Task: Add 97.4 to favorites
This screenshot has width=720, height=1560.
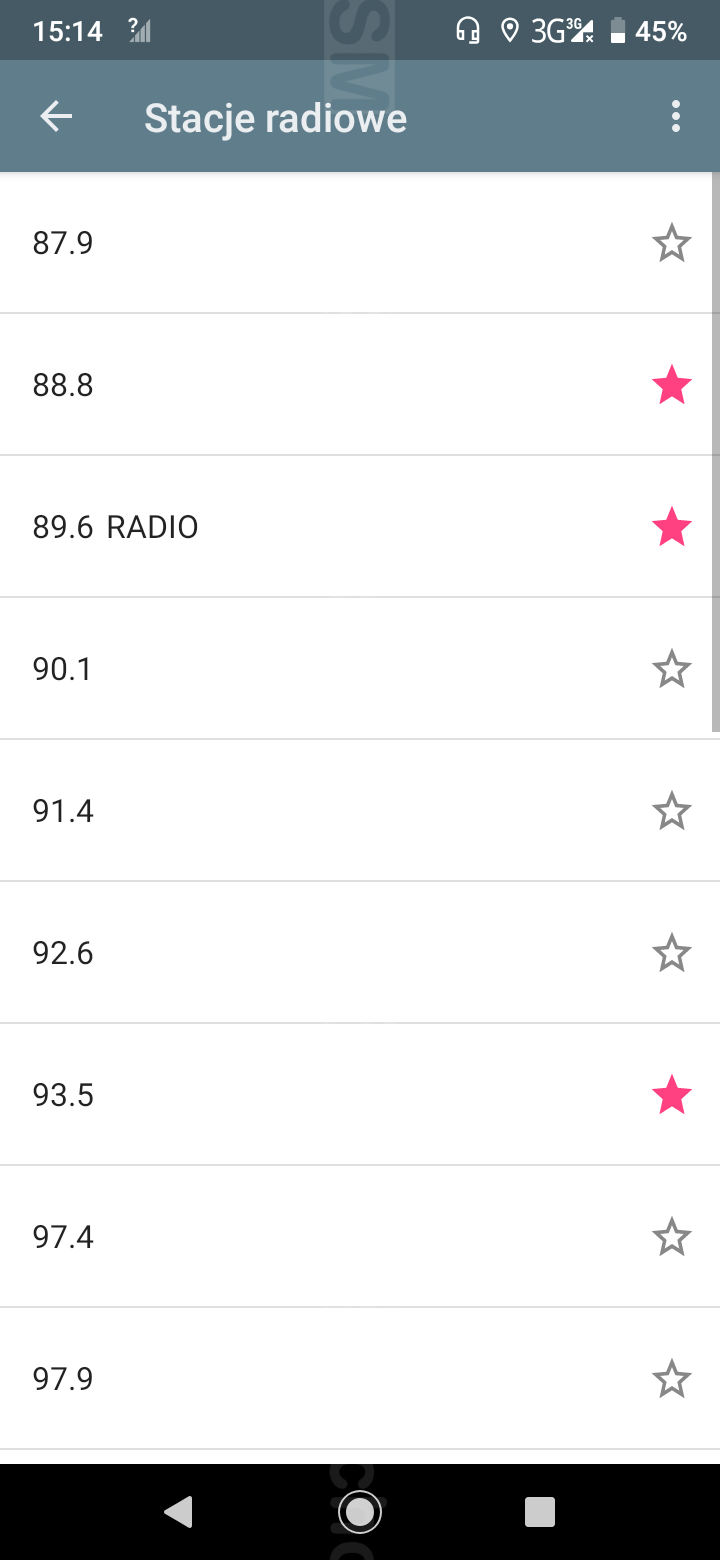Action: [671, 1237]
